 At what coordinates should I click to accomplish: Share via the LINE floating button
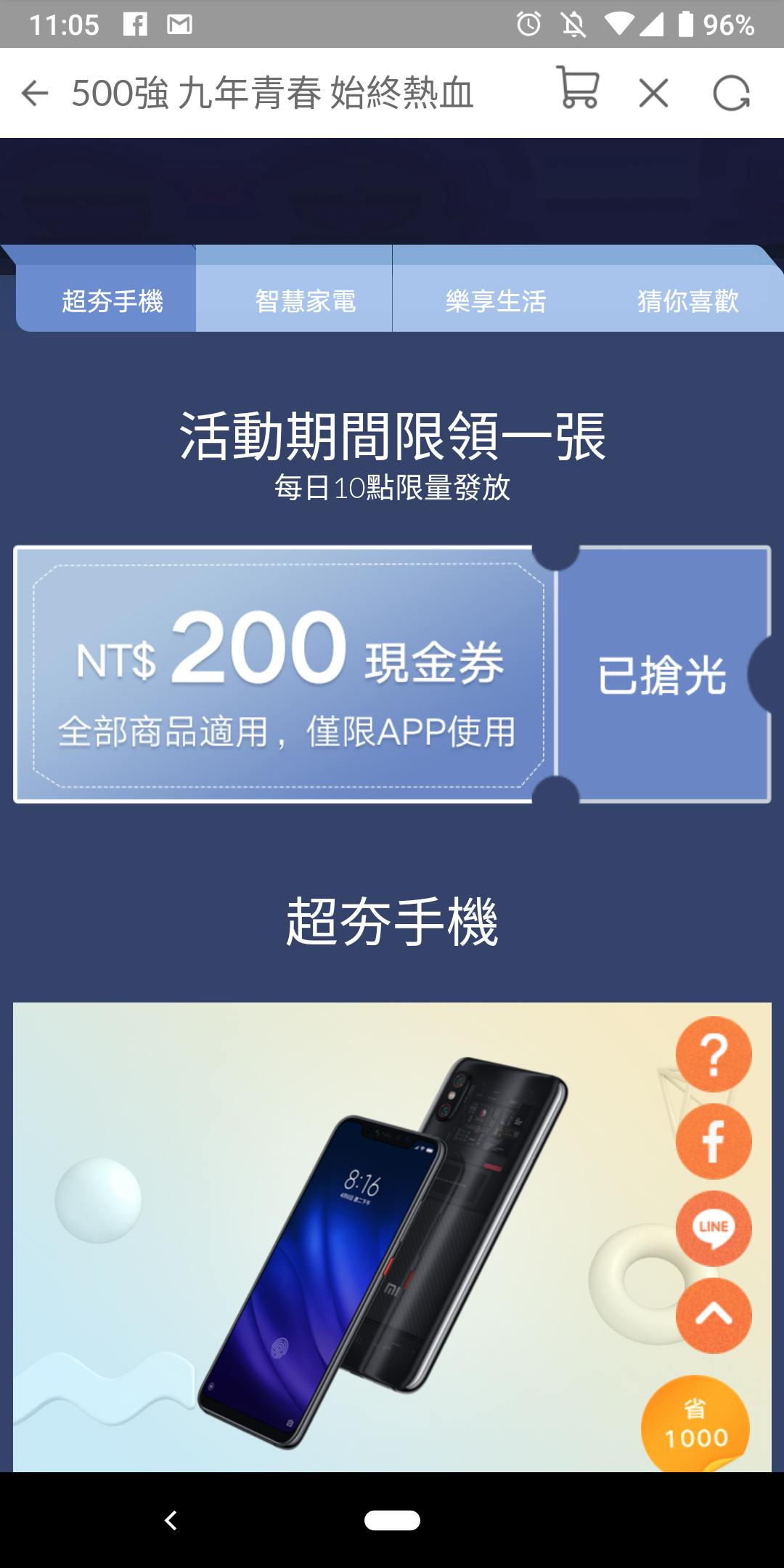pos(714,1228)
